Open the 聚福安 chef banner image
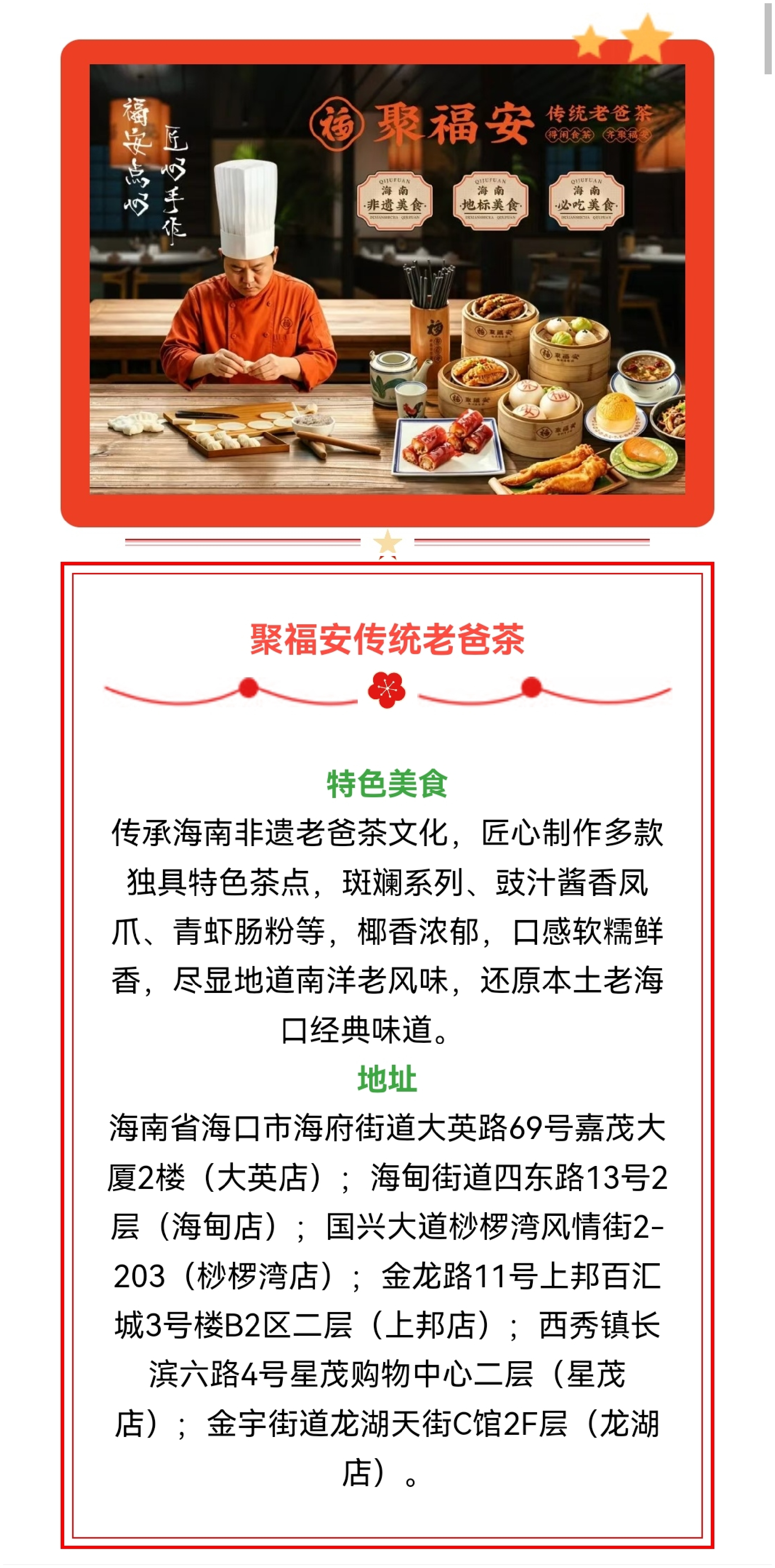This screenshot has height=1568, width=775. click(387, 279)
